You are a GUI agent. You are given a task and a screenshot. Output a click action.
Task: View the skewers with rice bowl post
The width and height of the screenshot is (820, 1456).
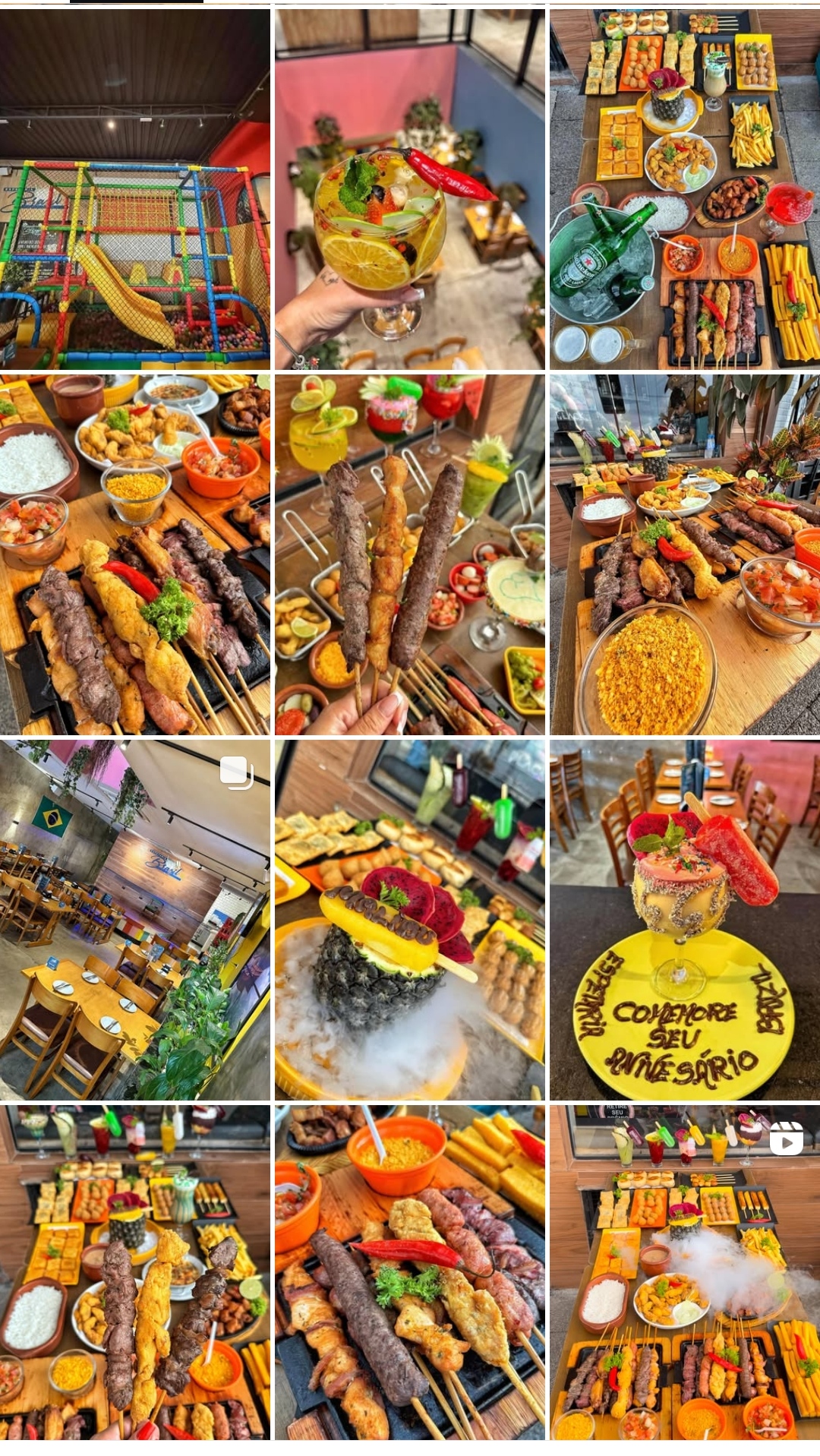tap(134, 554)
